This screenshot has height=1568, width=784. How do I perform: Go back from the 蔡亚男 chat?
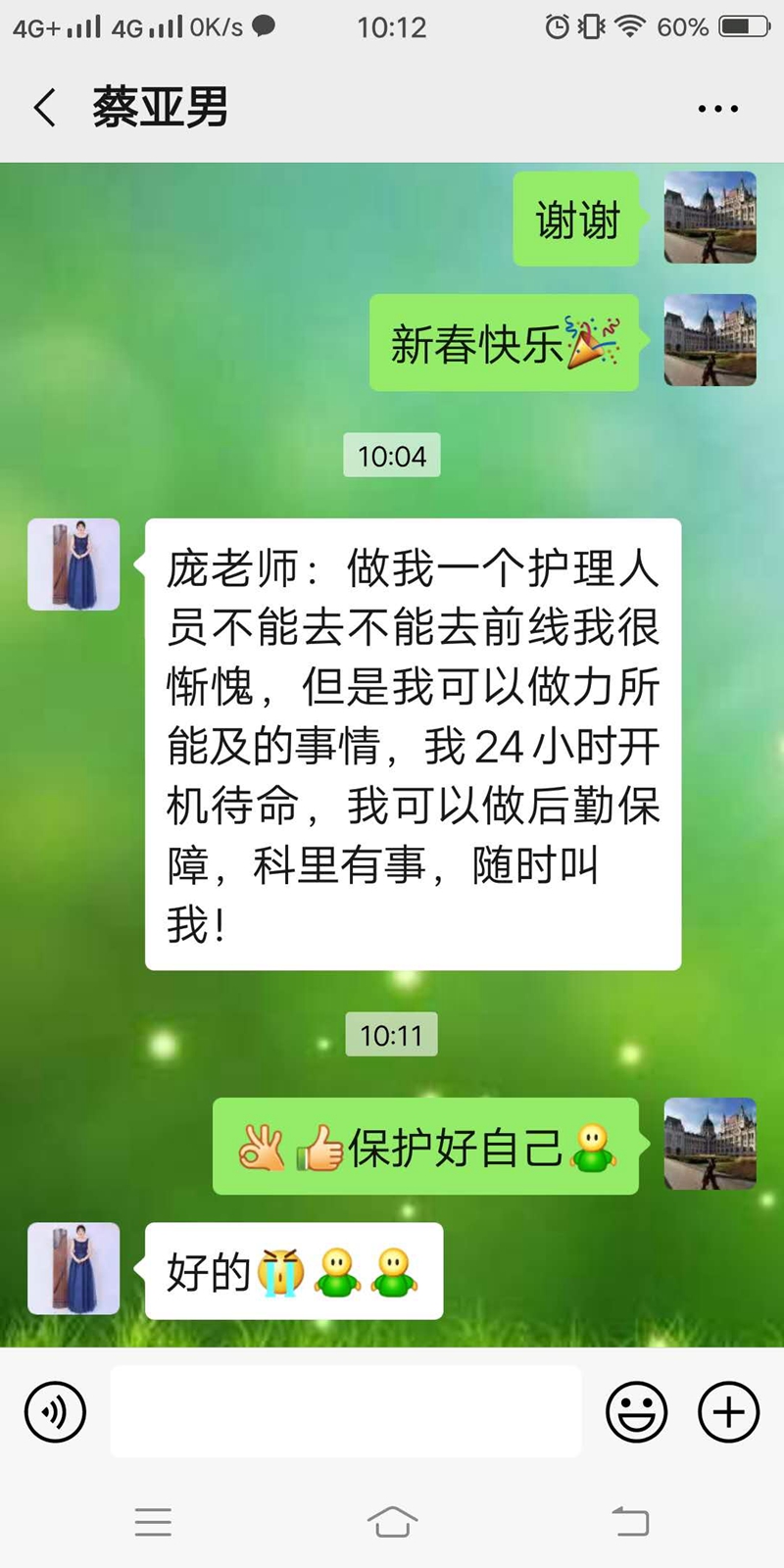point(44,108)
